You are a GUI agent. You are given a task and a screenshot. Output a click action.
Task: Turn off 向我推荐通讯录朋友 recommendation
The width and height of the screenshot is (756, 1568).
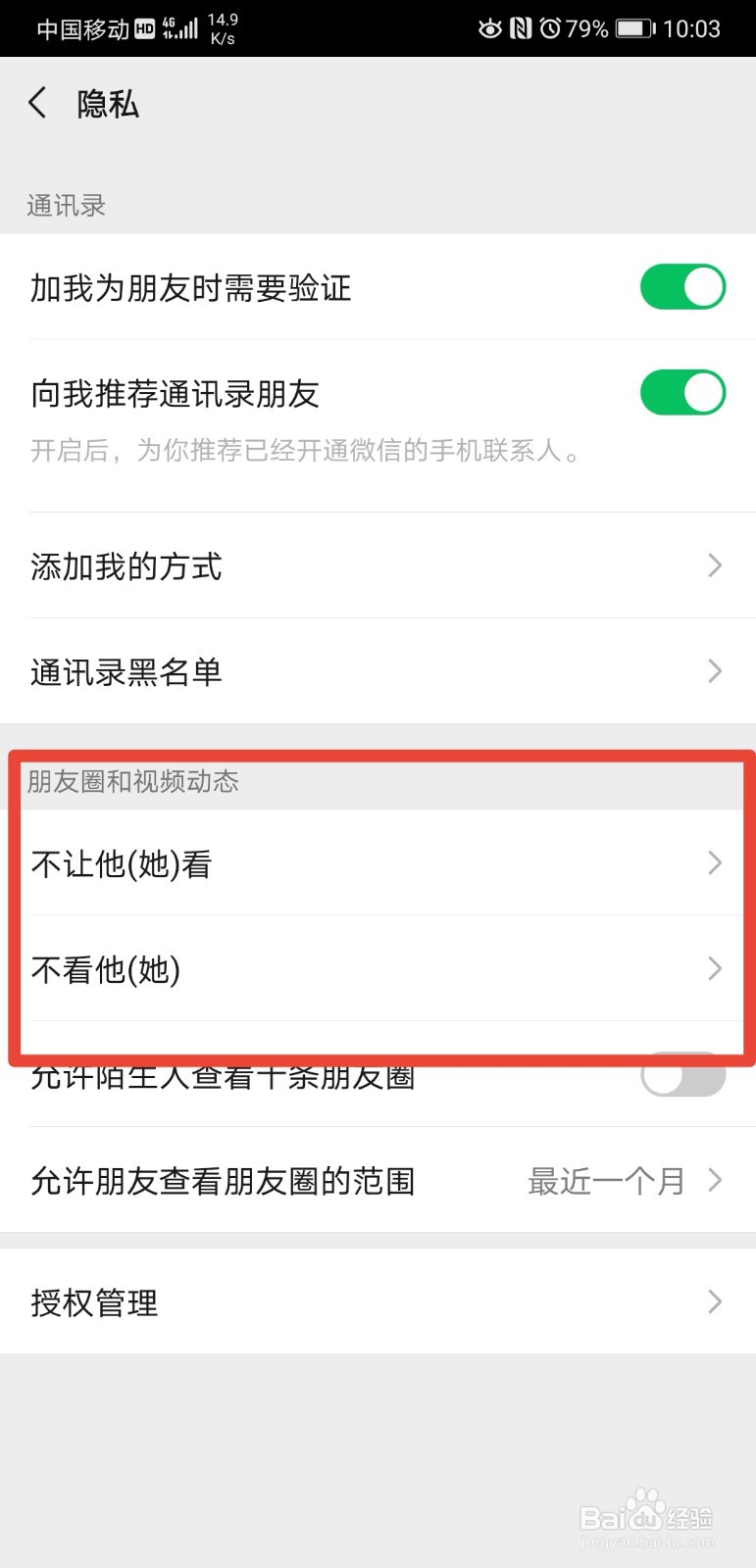coord(682,393)
